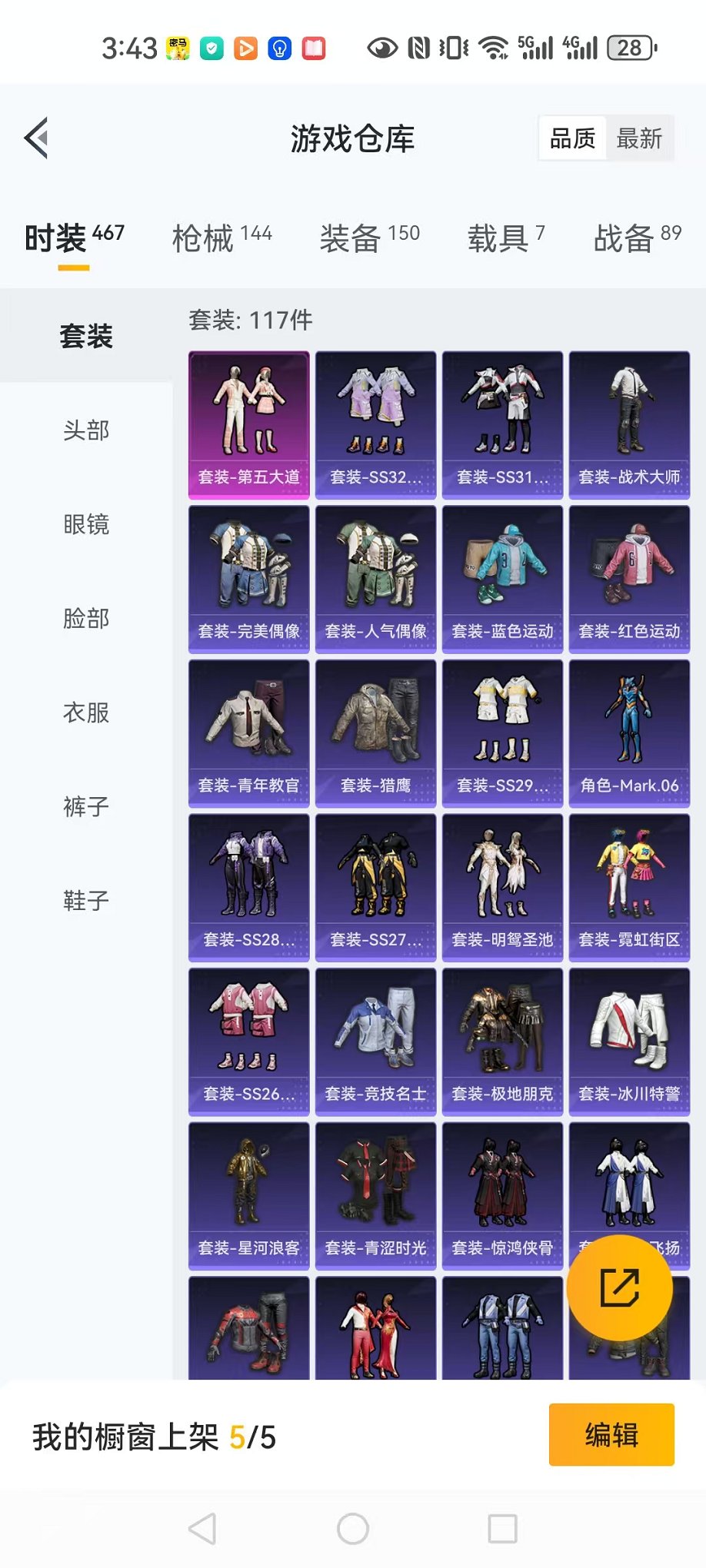This screenshot has height=1568, width=706.
Task: Select the 头部 category
Action: 86,430
